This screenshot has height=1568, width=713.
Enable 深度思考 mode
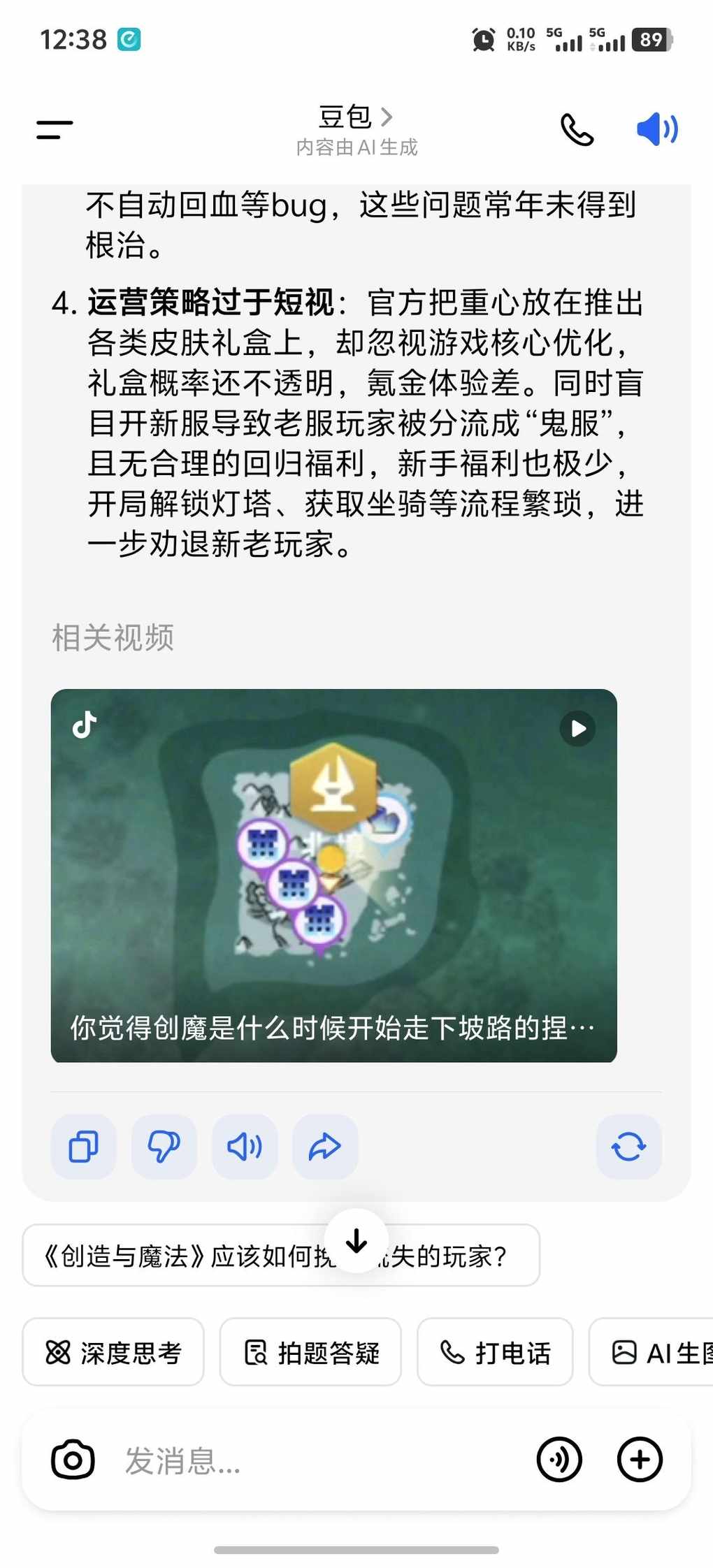point(113,1352)
